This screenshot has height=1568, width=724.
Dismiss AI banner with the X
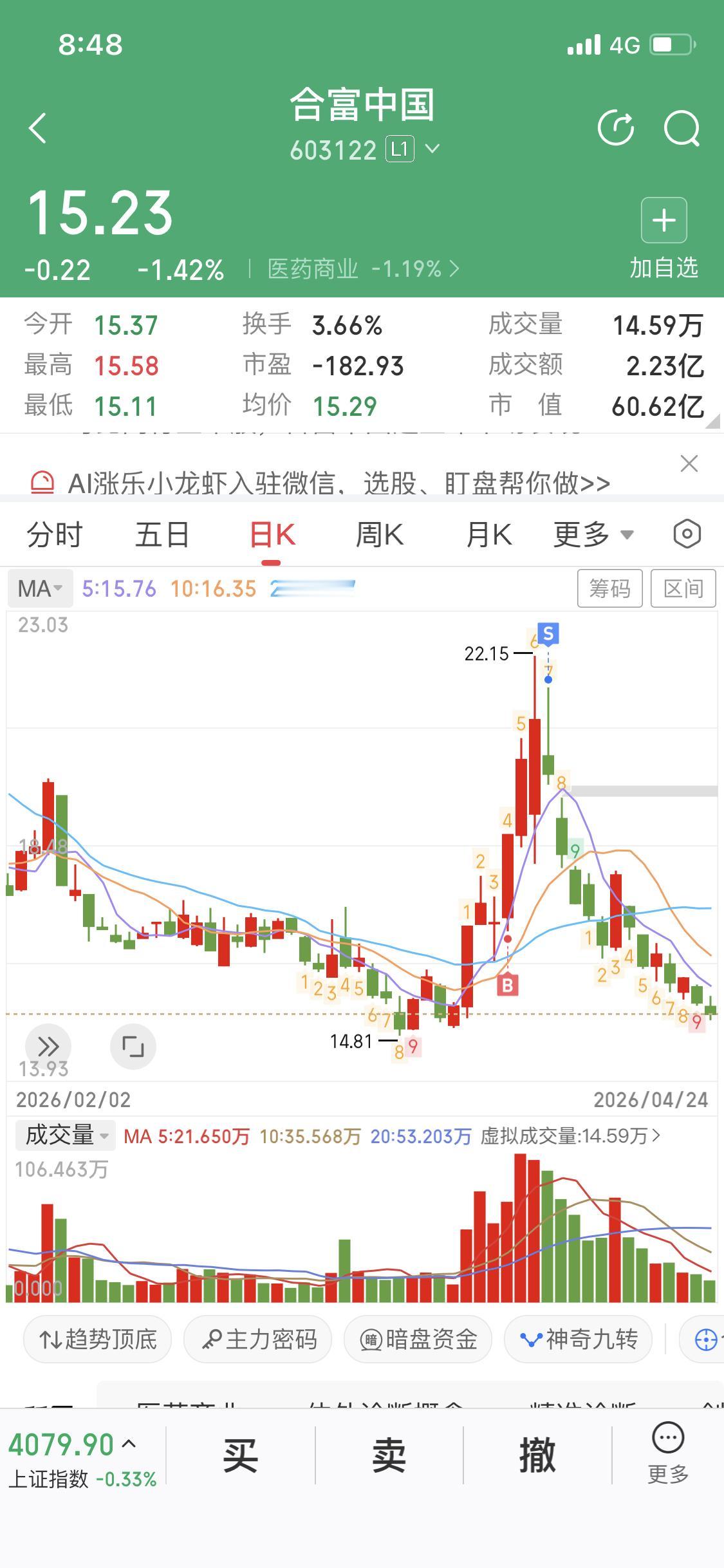pyautogui.click(x=689, y=463)
